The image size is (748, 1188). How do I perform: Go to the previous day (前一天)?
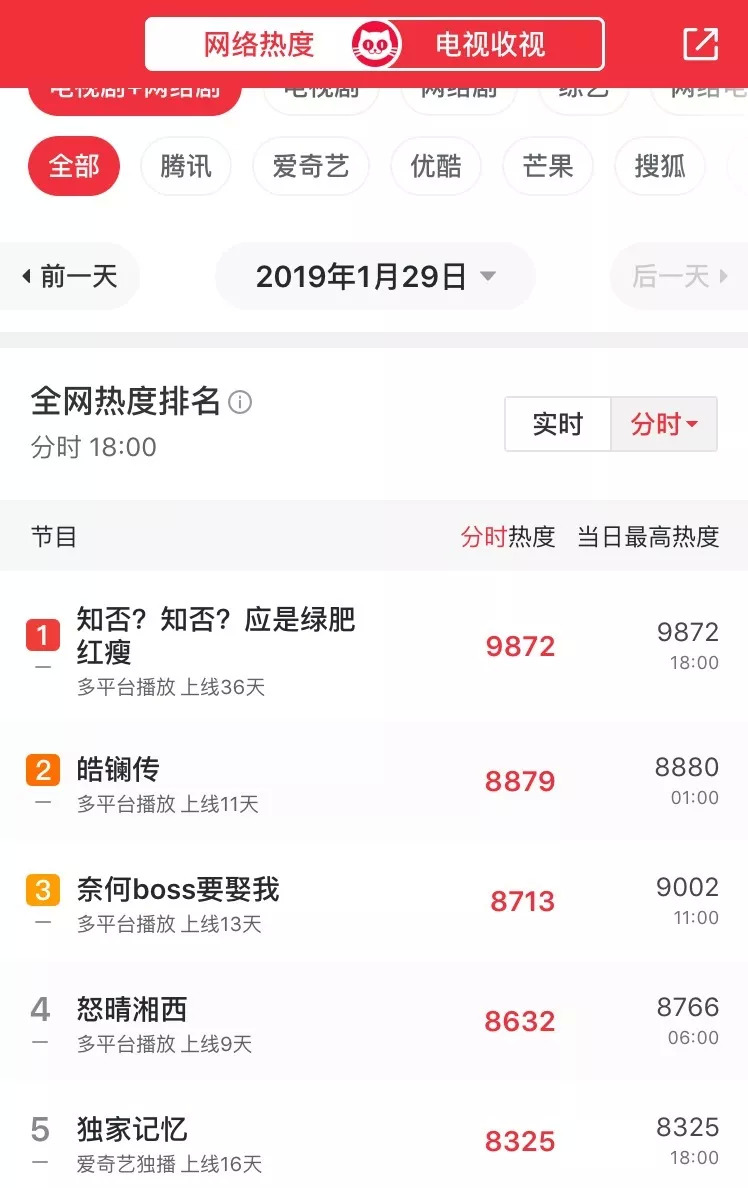tap(70, 276)
